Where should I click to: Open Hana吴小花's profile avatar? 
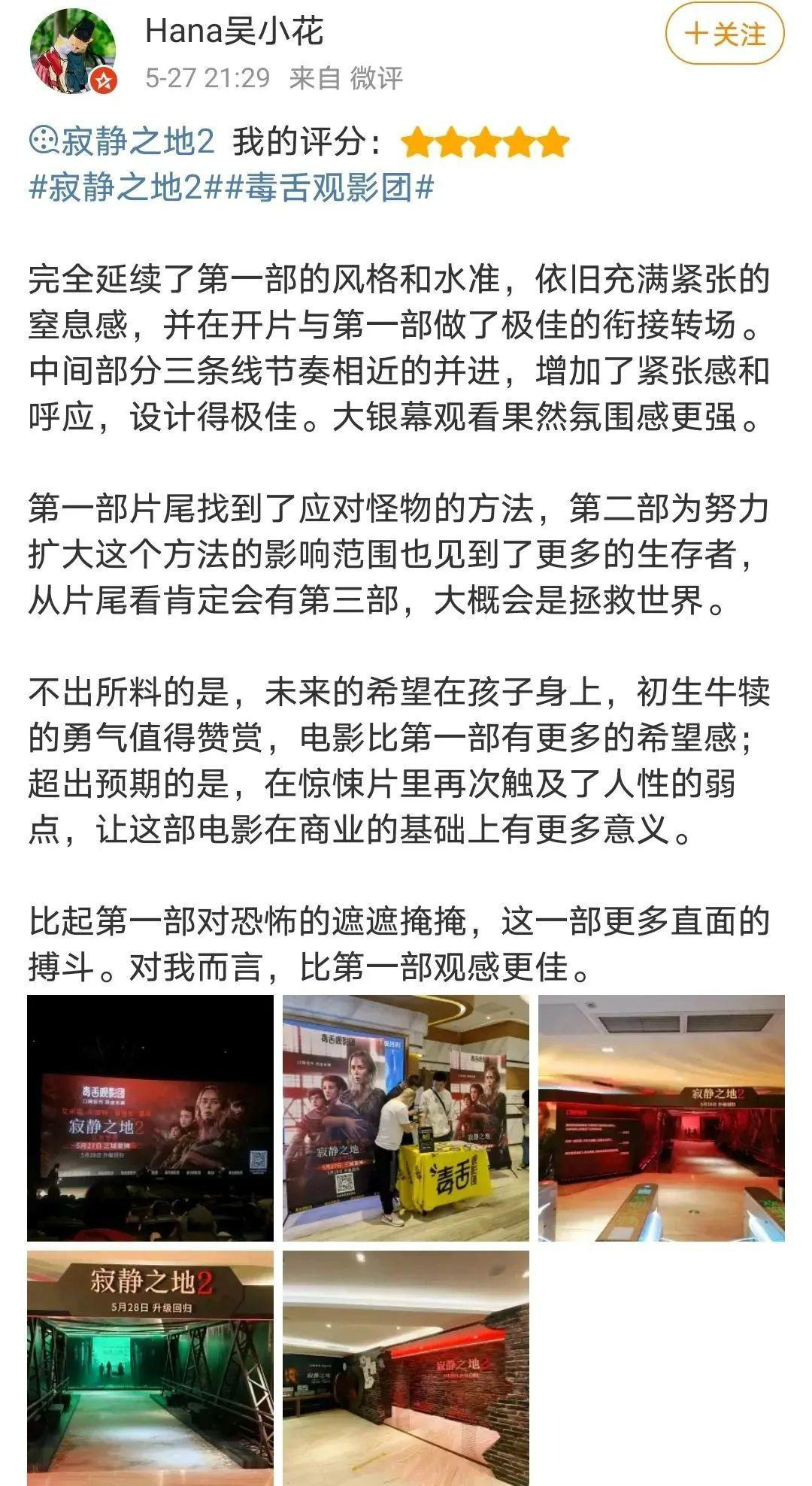tap(73, 53)
